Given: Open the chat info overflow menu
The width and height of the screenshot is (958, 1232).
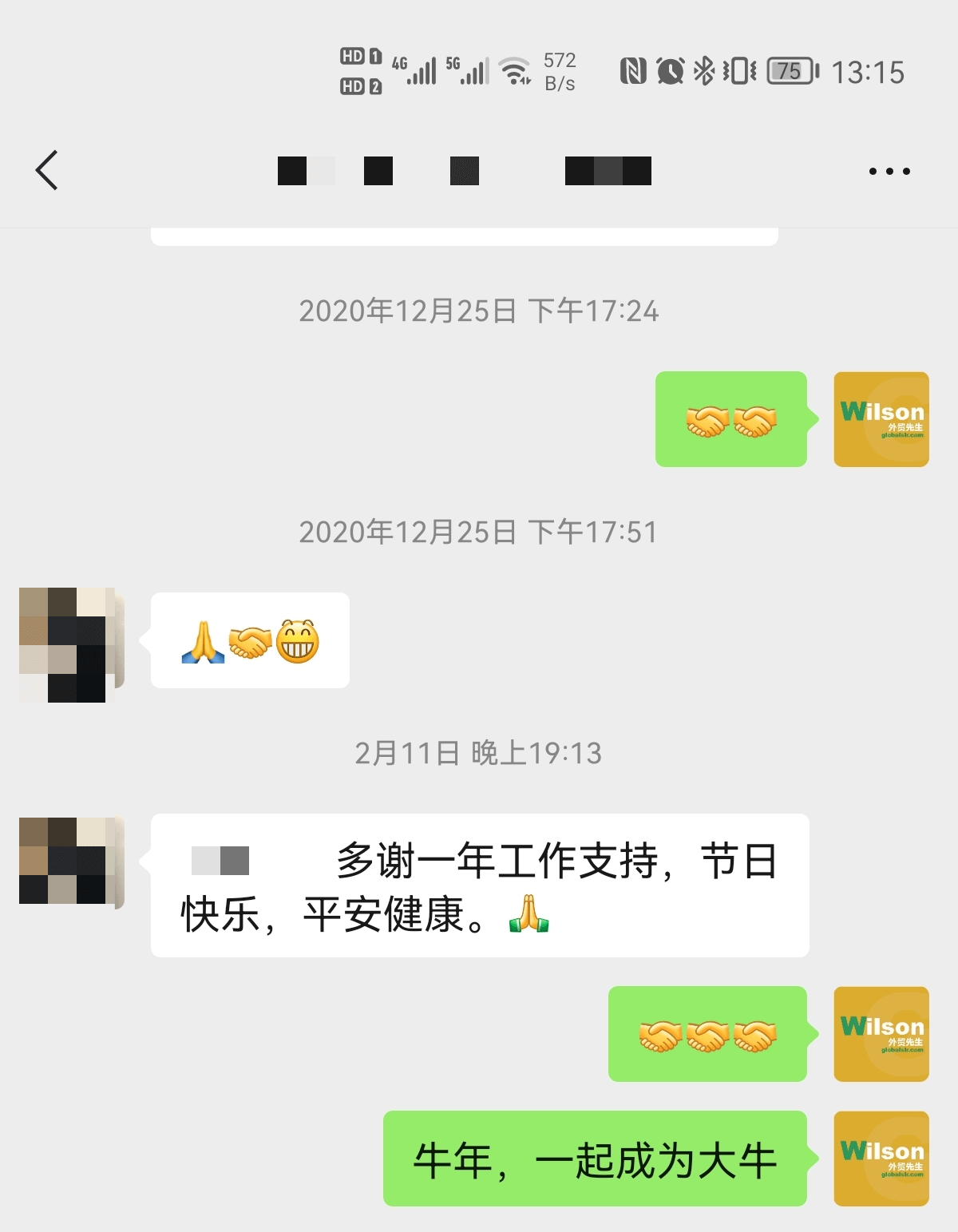Looking at the screenshot, I should [889, 171].
